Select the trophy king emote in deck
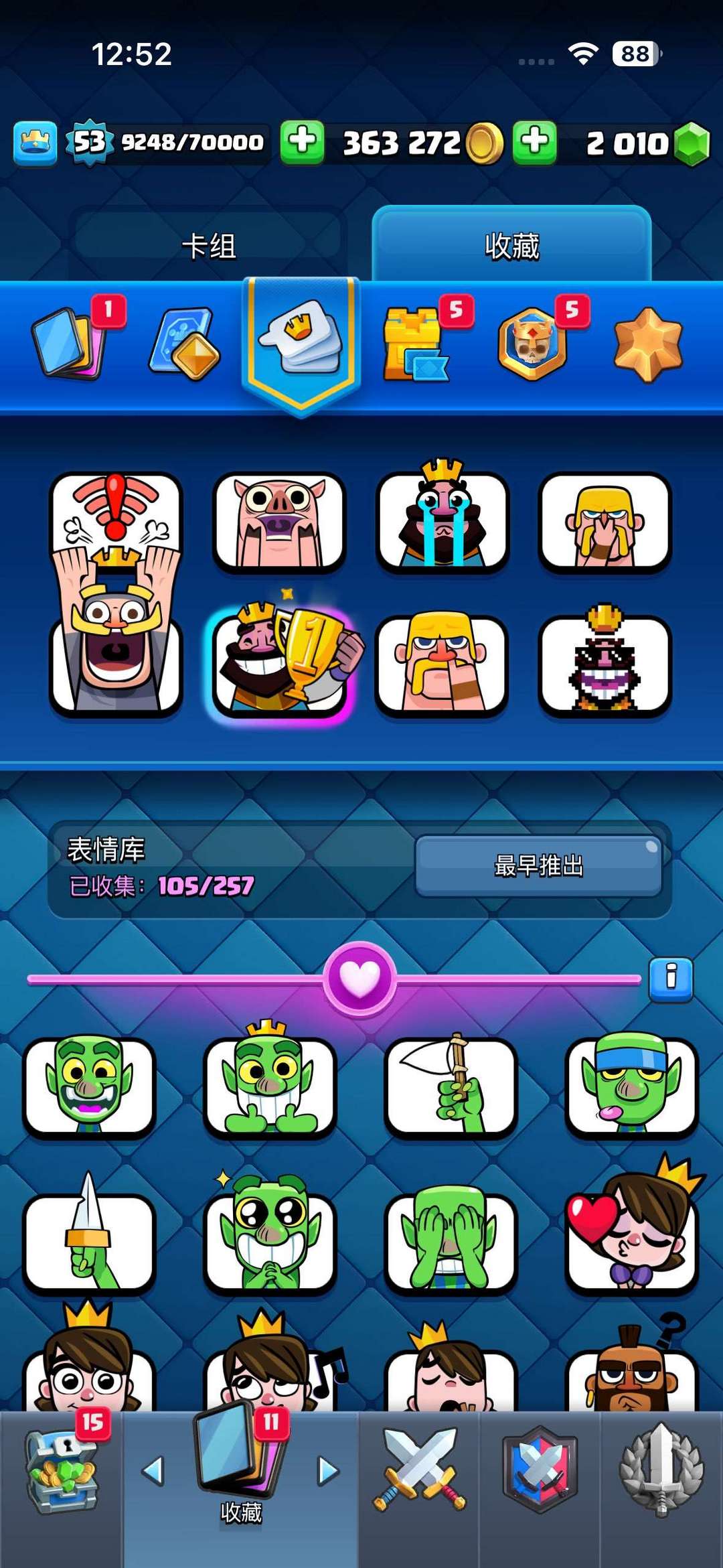The width and height of the screenshot is (723, 1568). (281, 663)
